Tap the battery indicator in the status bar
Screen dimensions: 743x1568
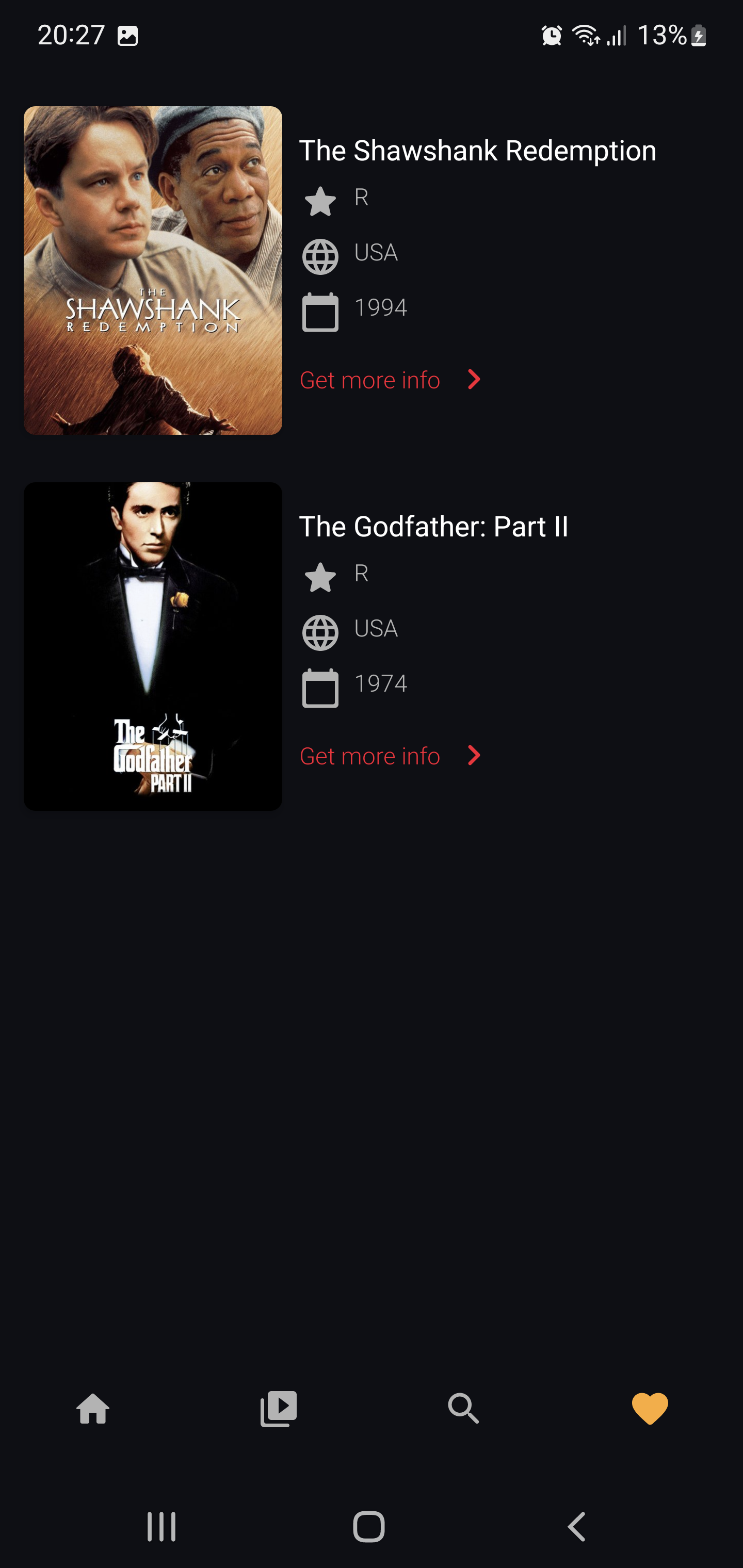[x=698, y=35]
